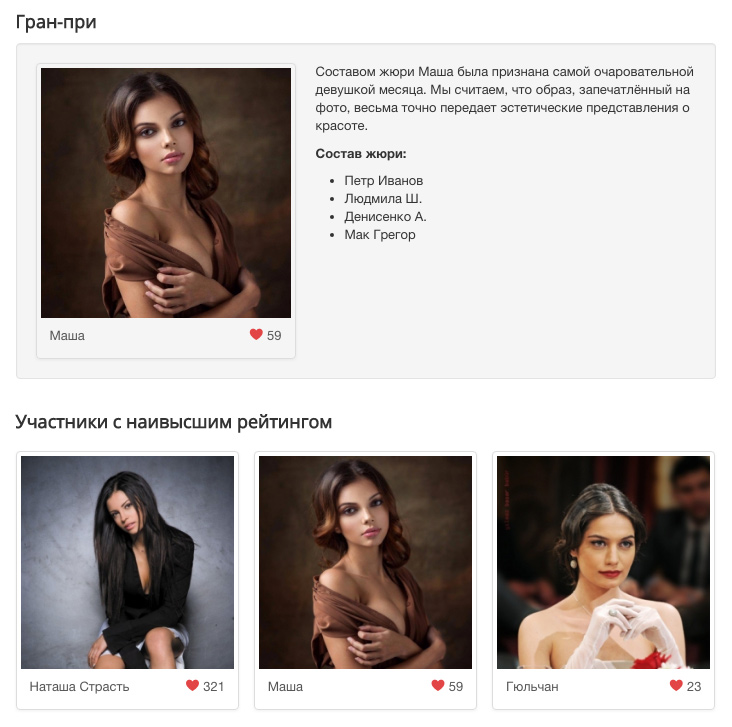Tap the heart on Маша's top-rated card
Image resolution: width=732 pixels, height=727 pixels.
point(438,686)
